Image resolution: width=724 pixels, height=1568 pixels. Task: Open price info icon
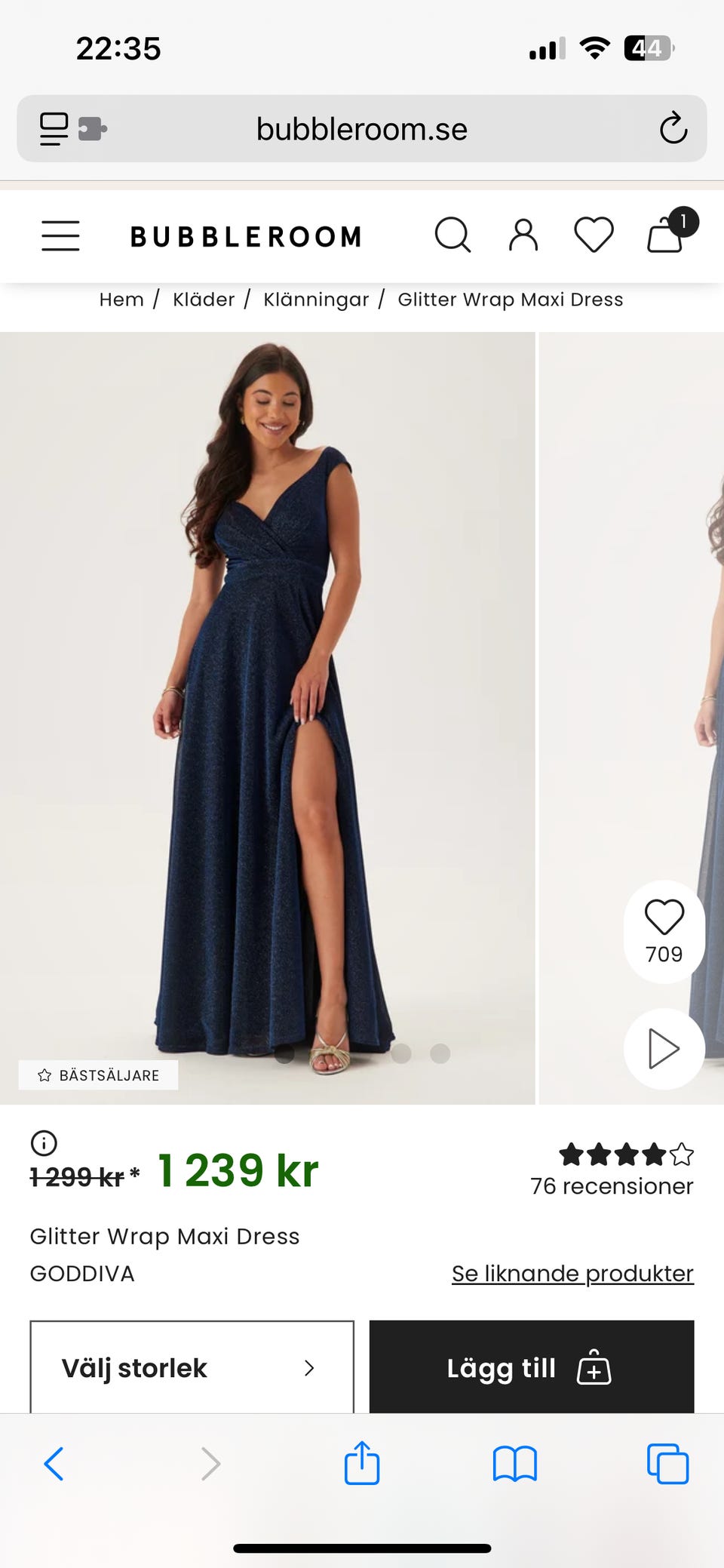[44, 1143]
